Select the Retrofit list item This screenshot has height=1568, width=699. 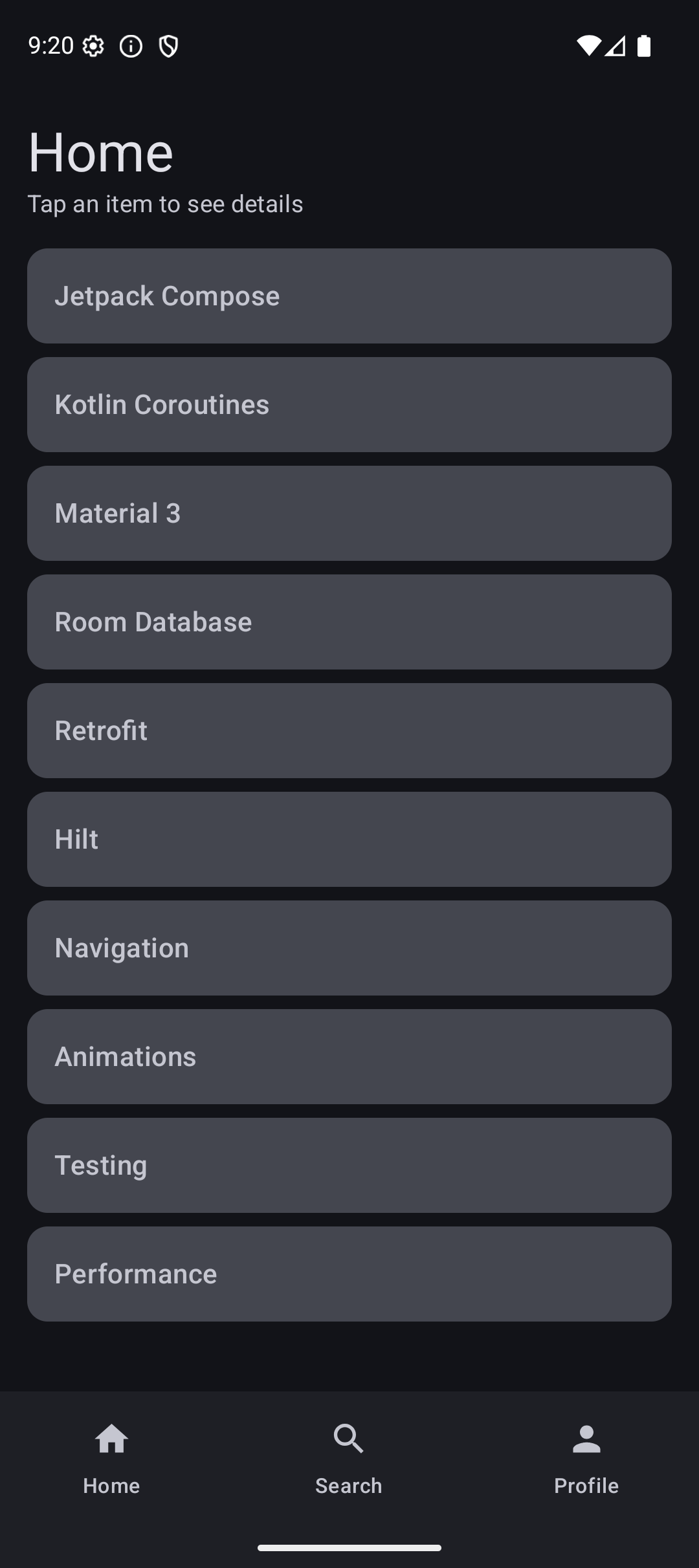coord(349,730)
